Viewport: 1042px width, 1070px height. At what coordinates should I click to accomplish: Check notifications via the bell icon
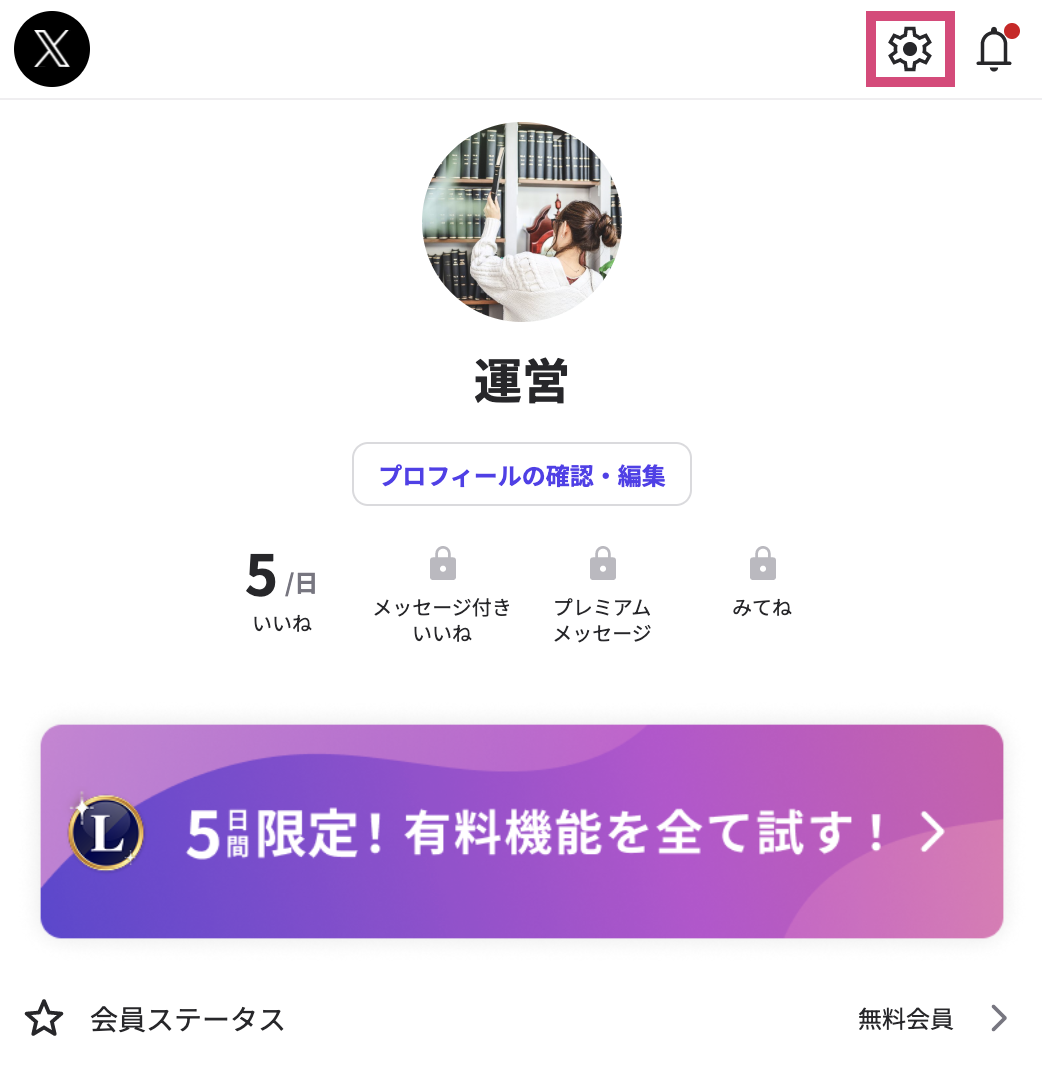tap(995, 49)
